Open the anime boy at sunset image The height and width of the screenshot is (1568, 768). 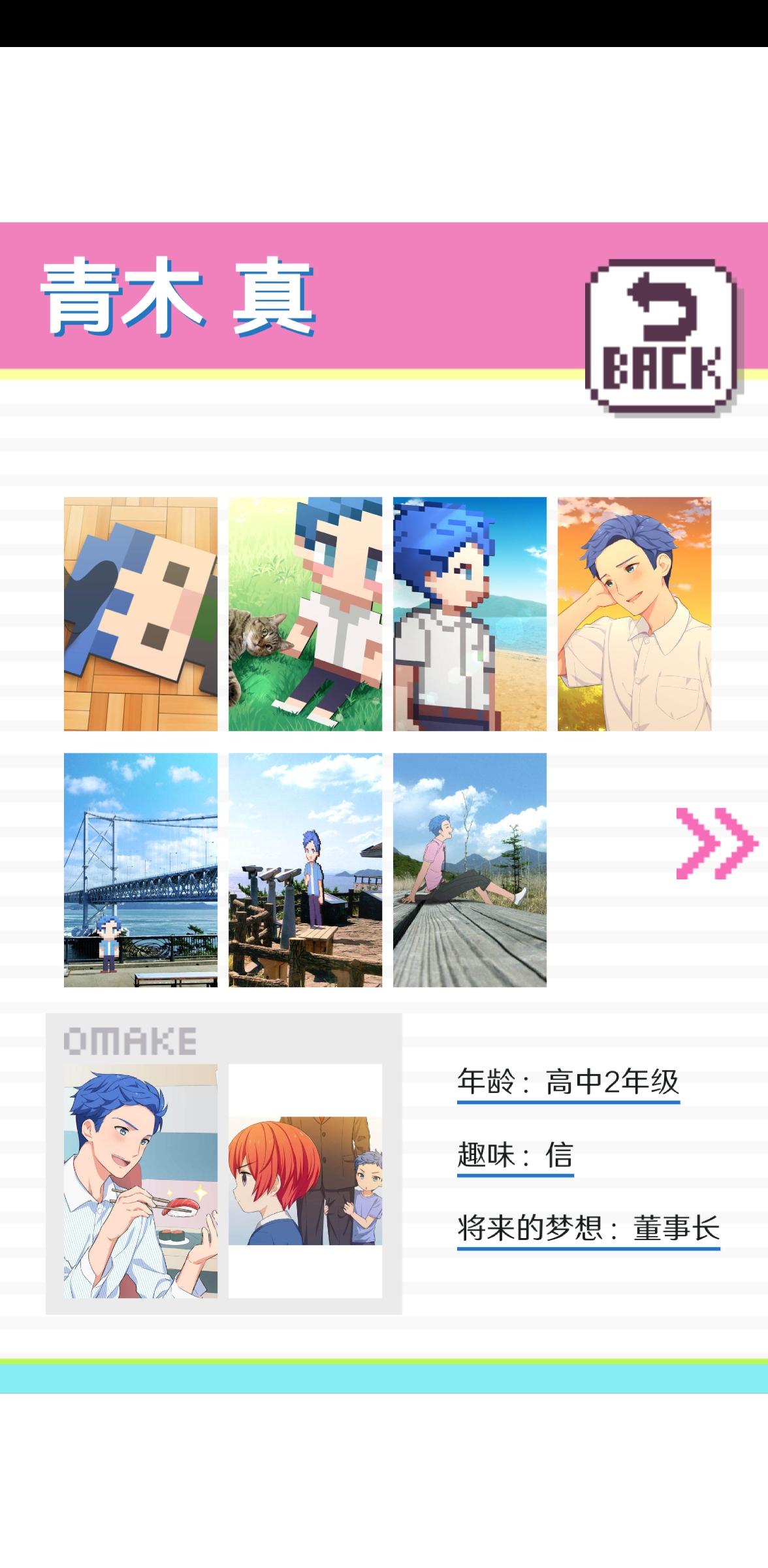click(x=634, y=613)
